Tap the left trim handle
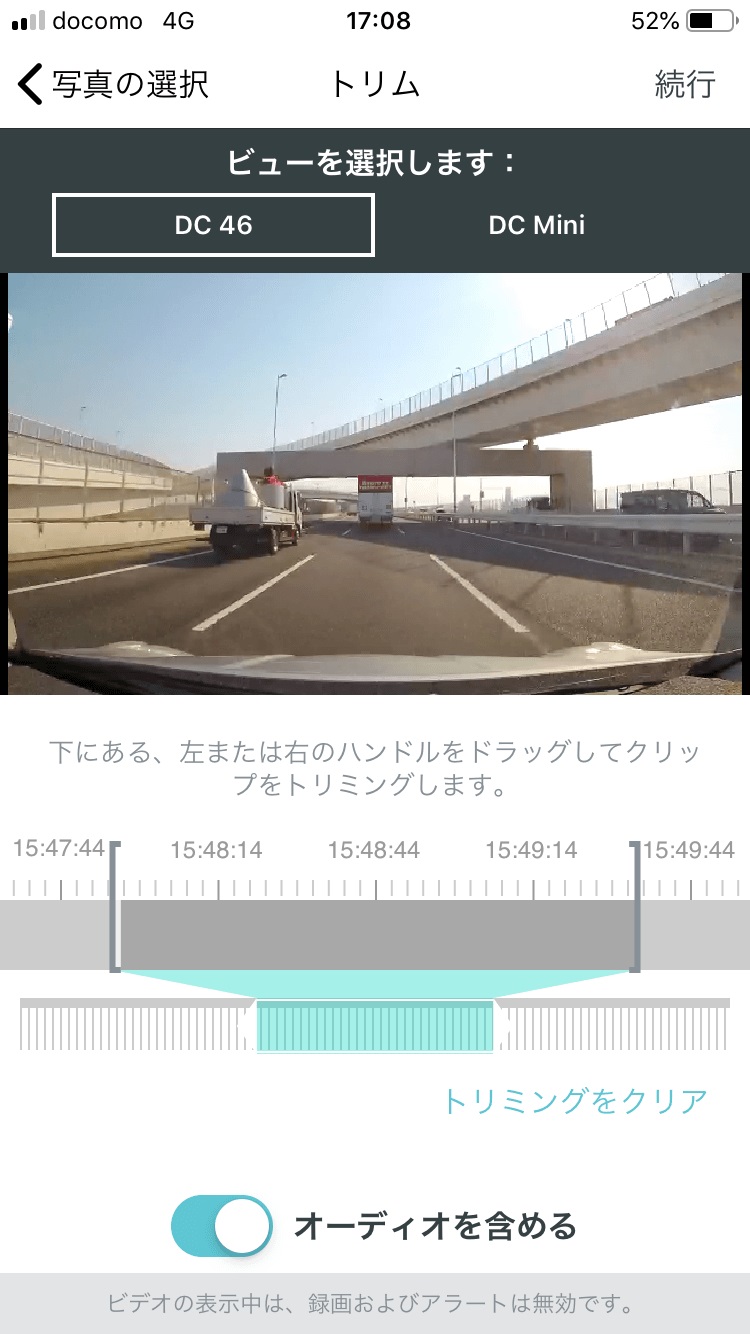The width and height of the screenshot is (750, 1334). 117,907
